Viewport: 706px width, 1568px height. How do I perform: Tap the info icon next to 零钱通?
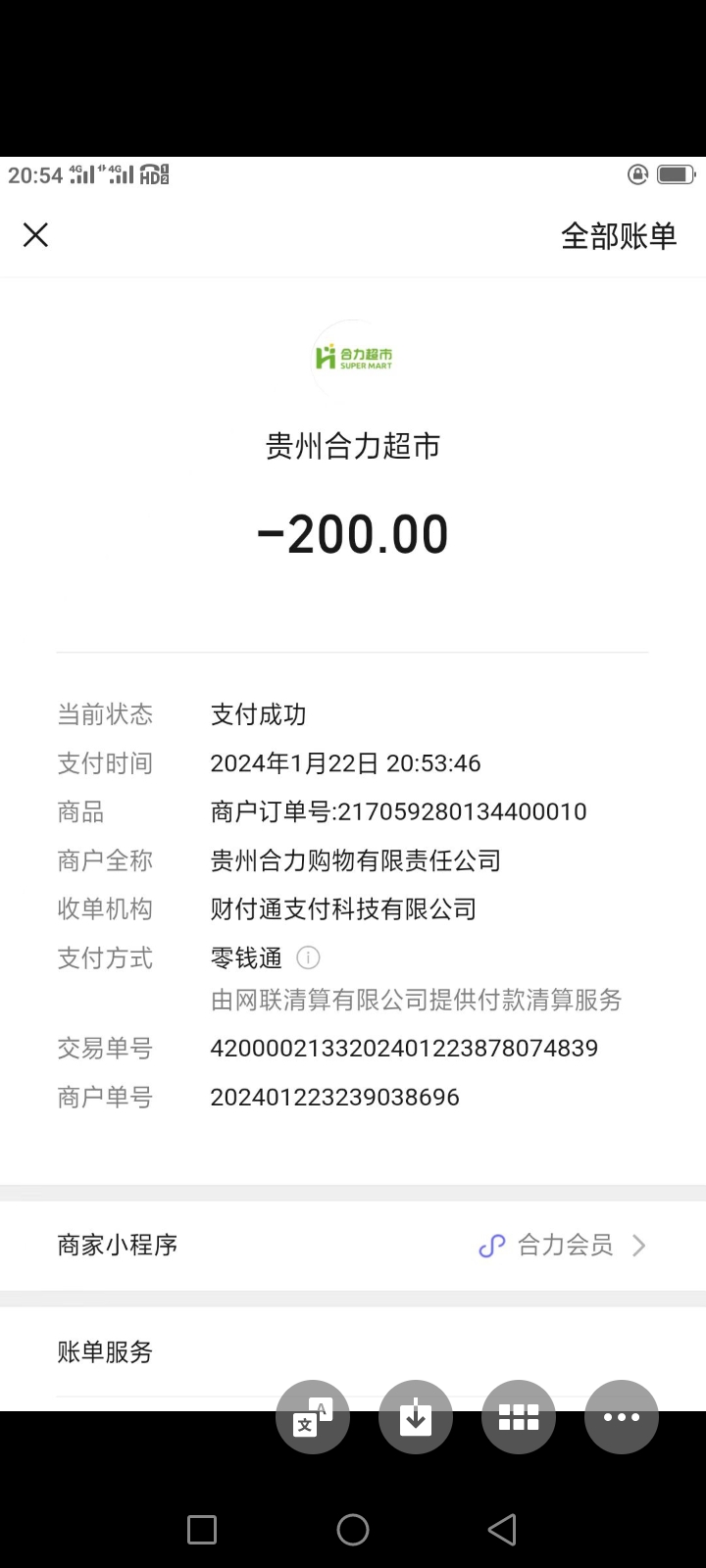pyautogui.click(x=308, y=957)
